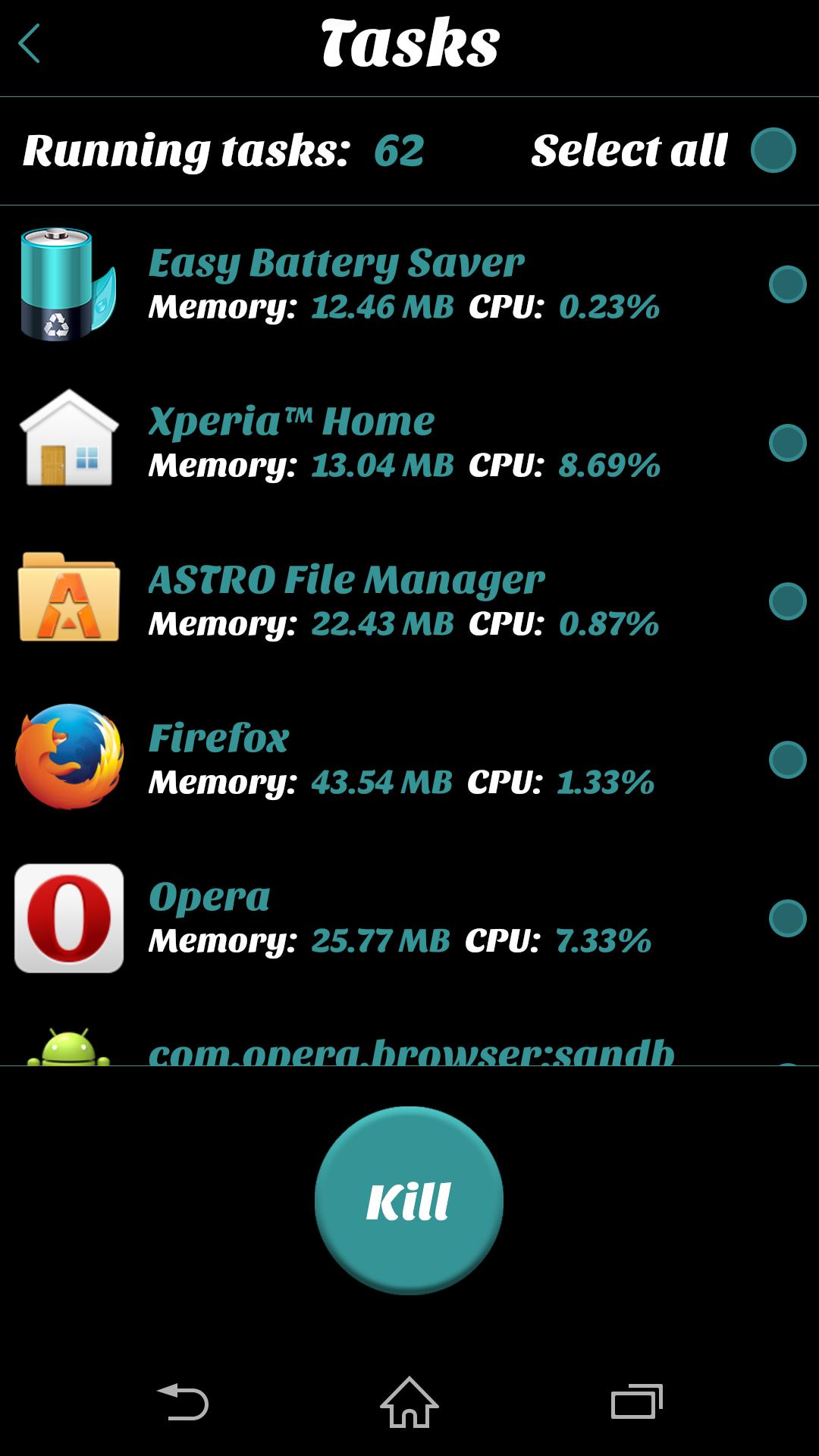Open the partially visible com.opera.browser:sandb entry
The height and width of the screenshot is (1456, 819).
(x=409, y=1052)
